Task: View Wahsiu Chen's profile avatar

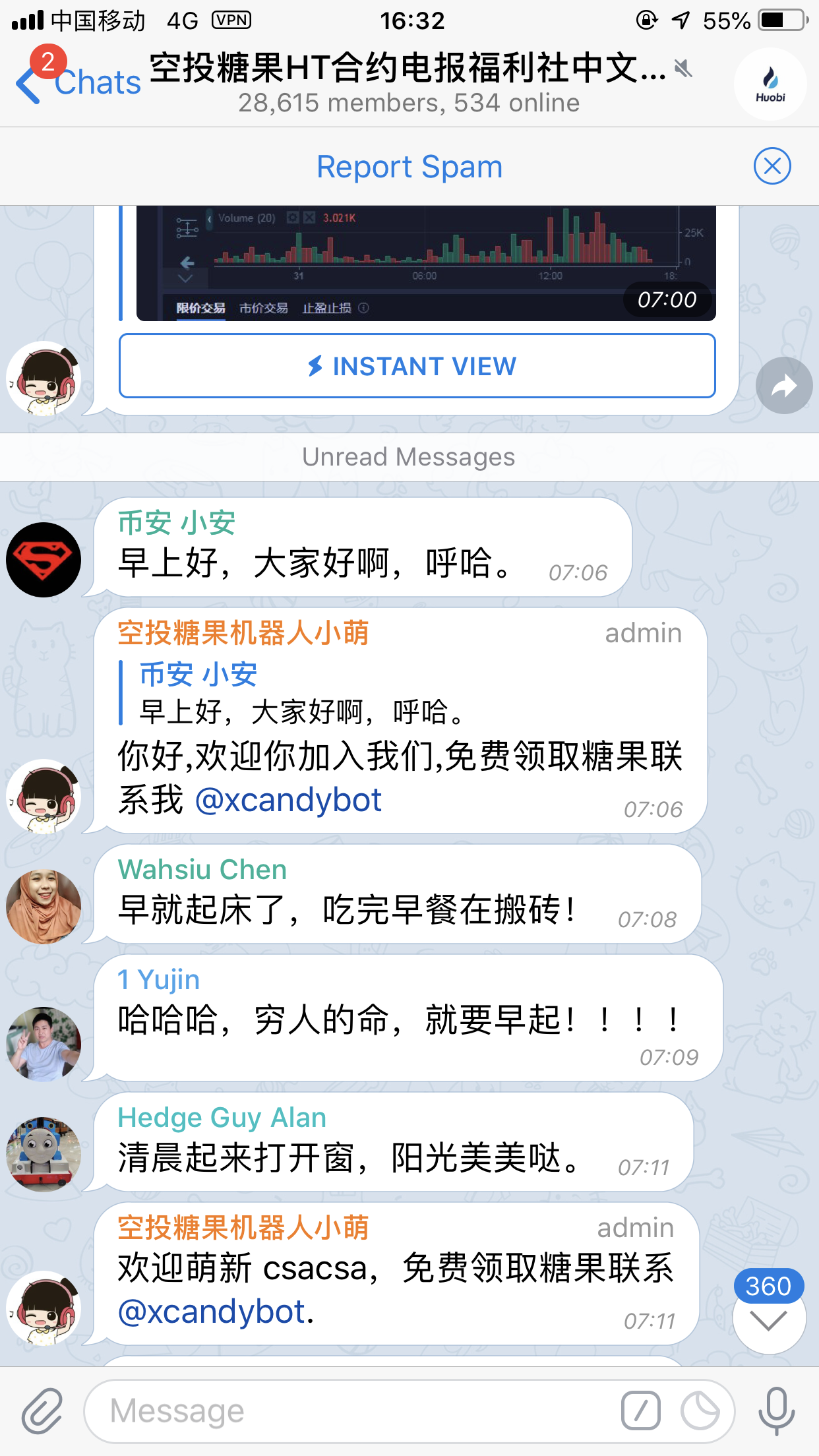Action: click(x=44, y=907)
